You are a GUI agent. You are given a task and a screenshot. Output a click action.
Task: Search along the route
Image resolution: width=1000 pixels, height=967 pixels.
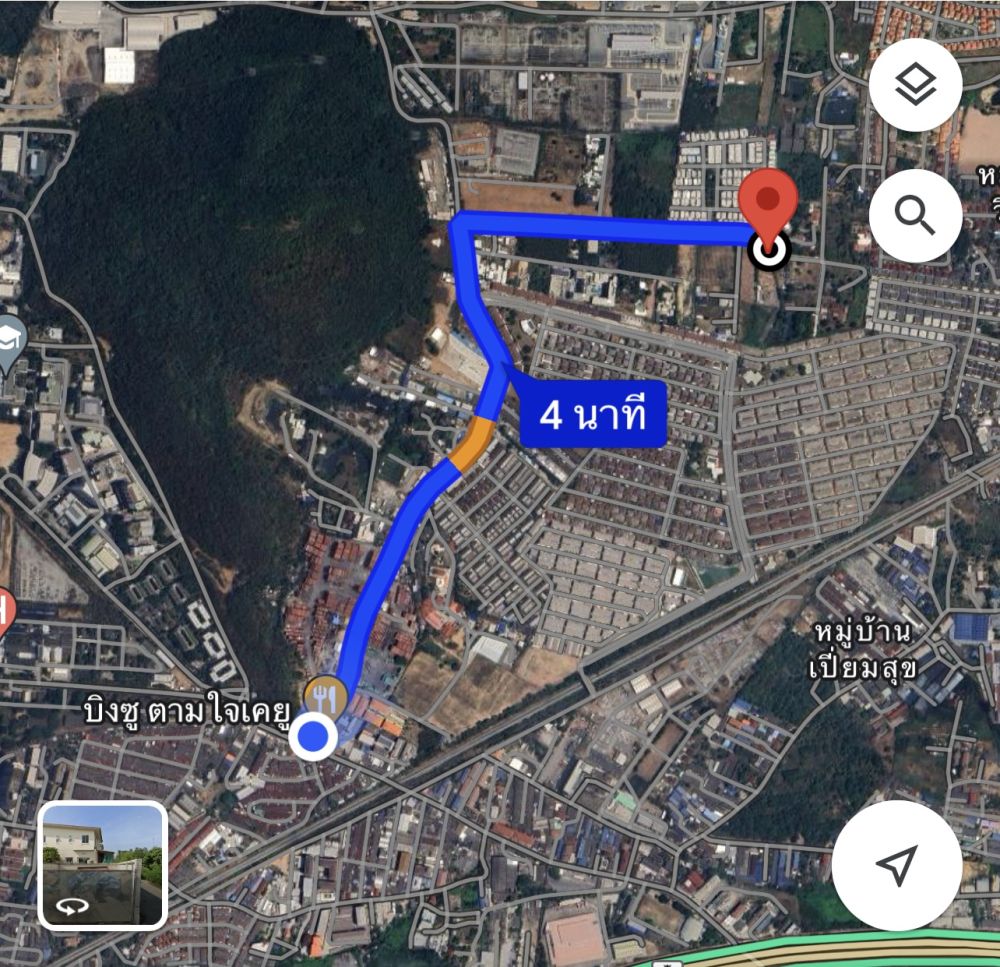(915, 215)
